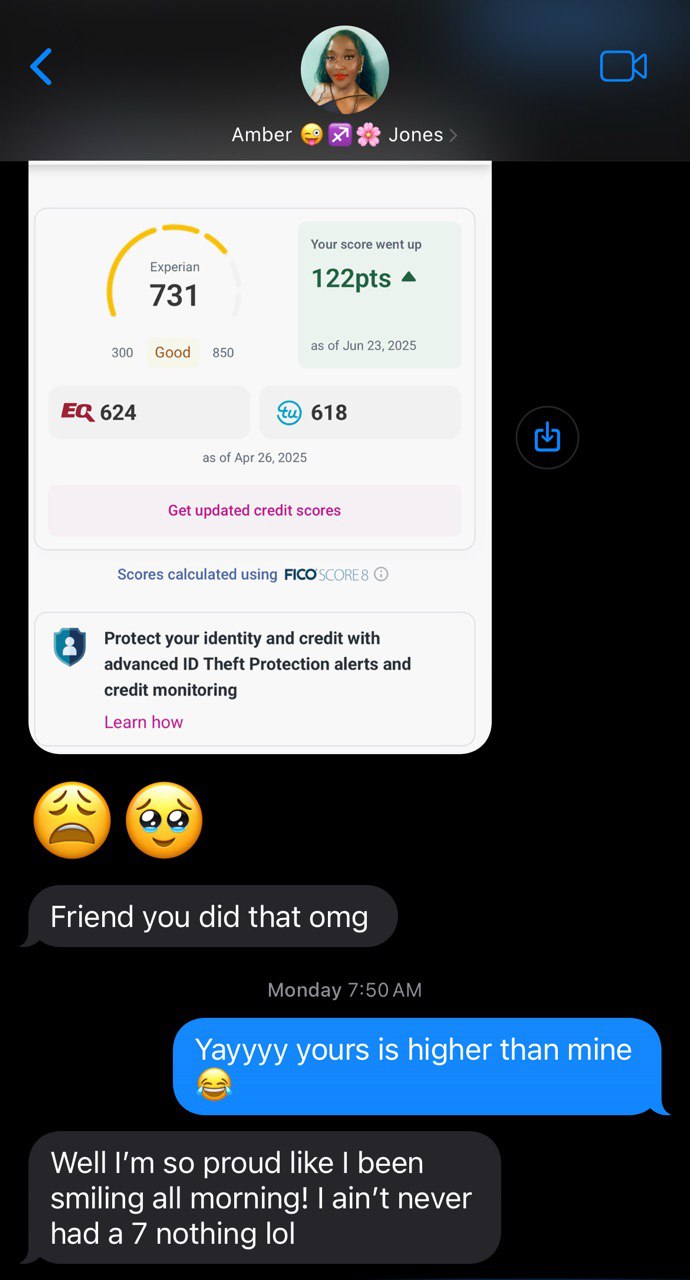Screen dimensions: 690x1280
Task: Open the shared credit score screenshot
Action: (x=259, y=450)
